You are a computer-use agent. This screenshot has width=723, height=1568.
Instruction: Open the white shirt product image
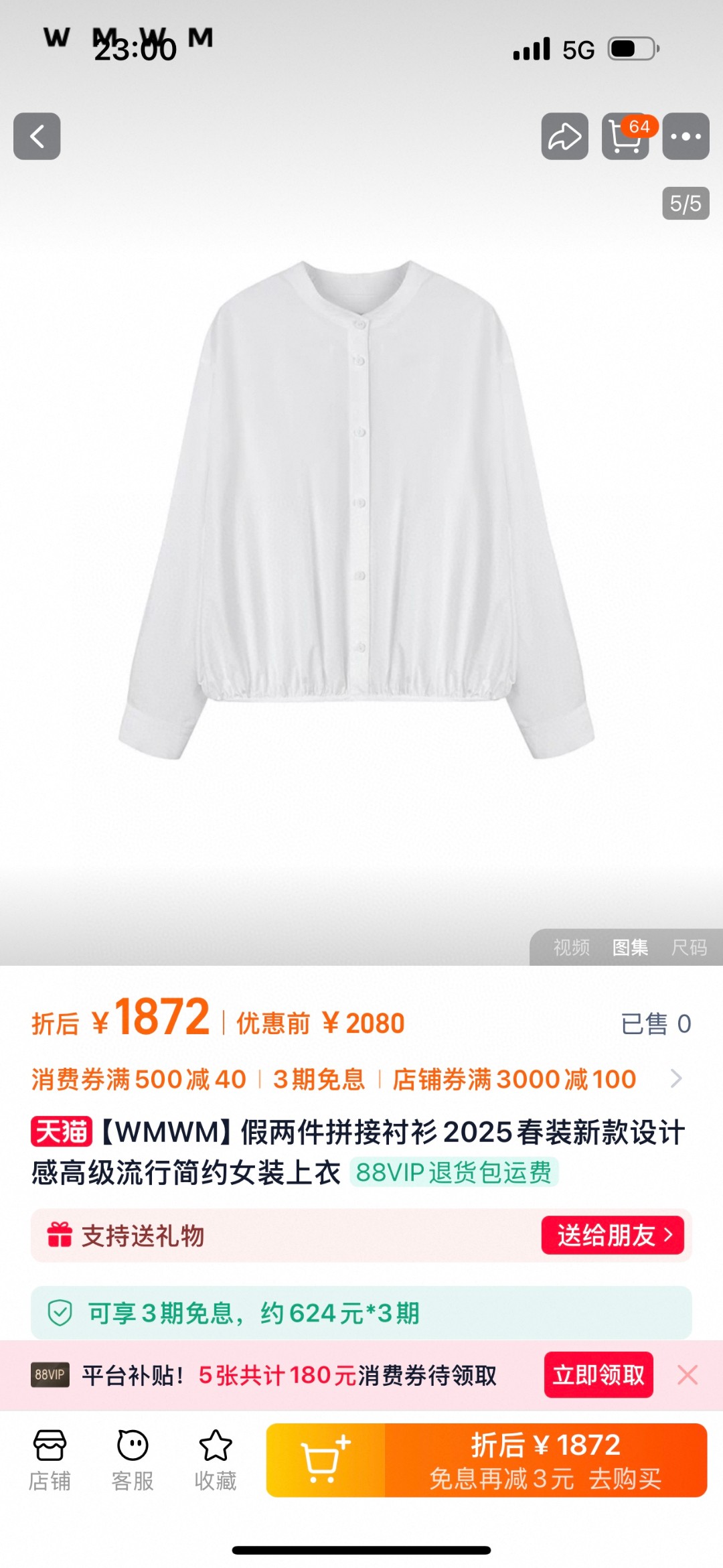coord(358,509)
